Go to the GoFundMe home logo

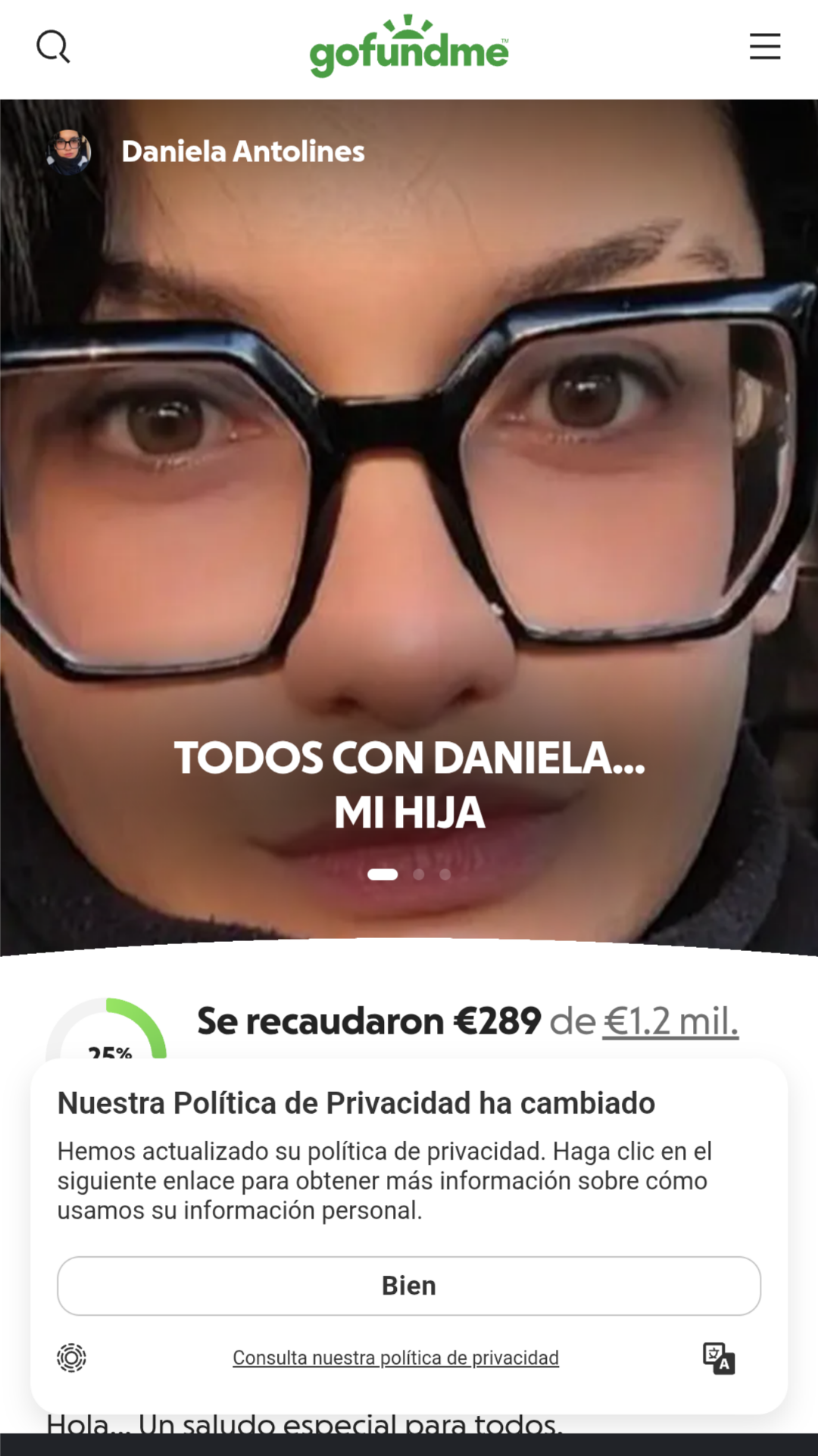tap(409, 48)
